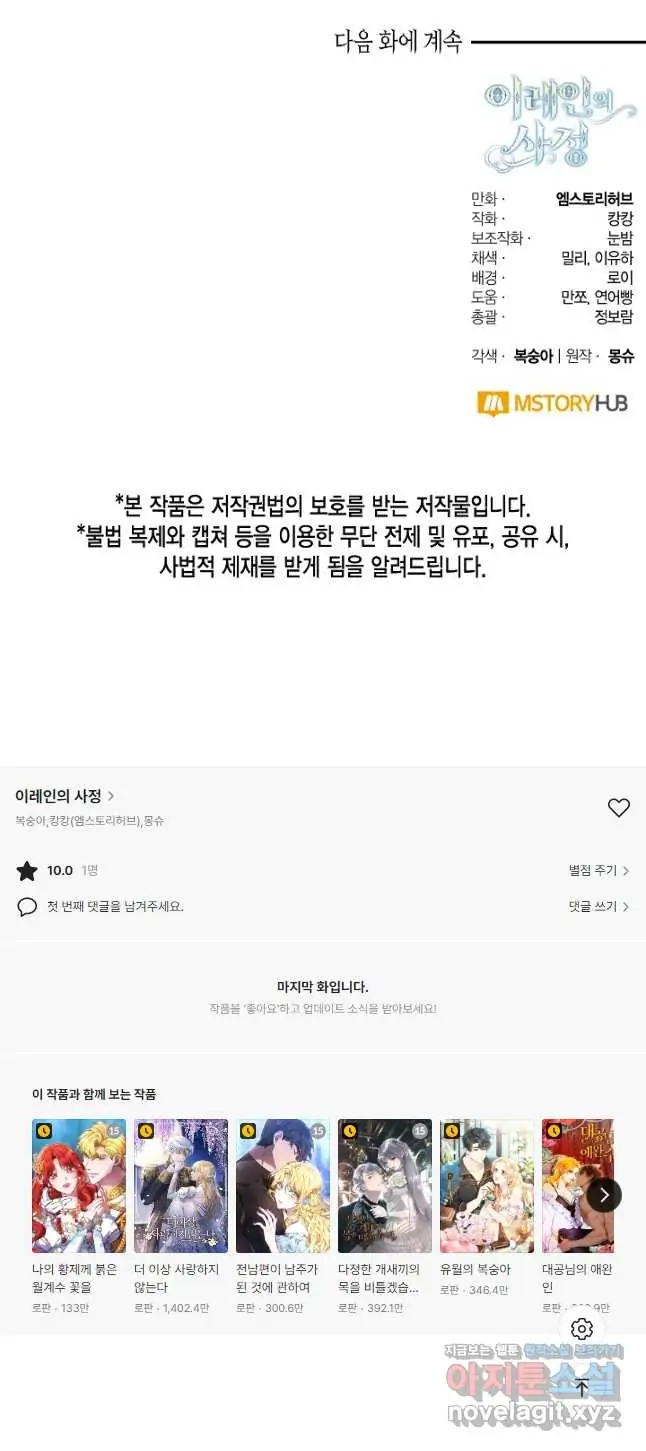Show more recommended works with the arrow

pyautogui.click(x=604, y=1194)
